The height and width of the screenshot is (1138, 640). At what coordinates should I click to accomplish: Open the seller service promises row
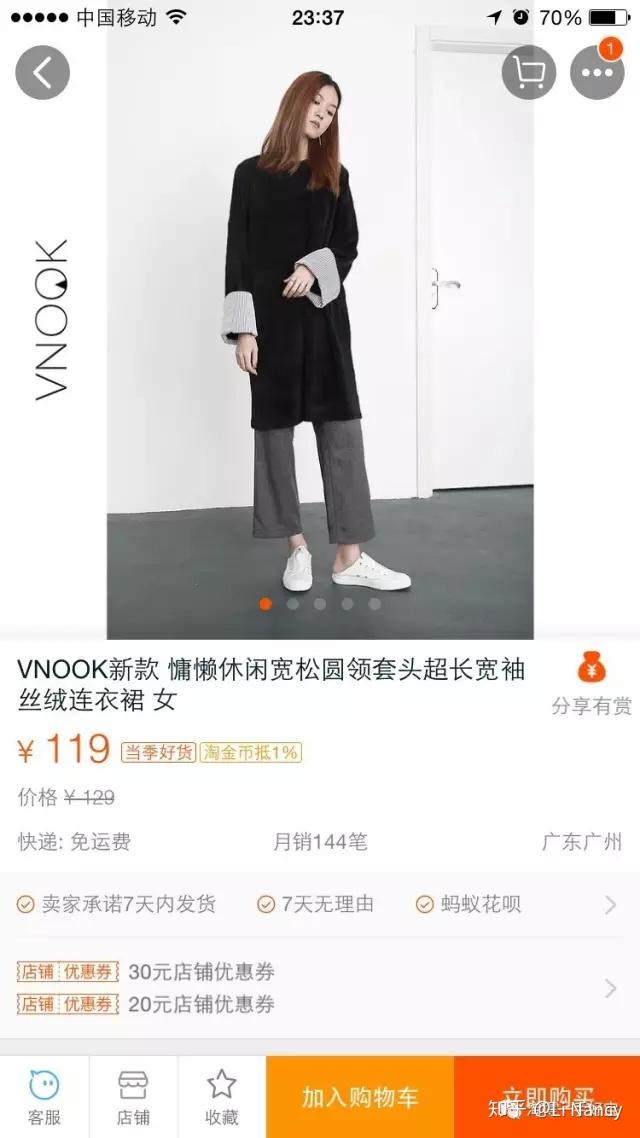pyautogui.click(x=320, y=904)
